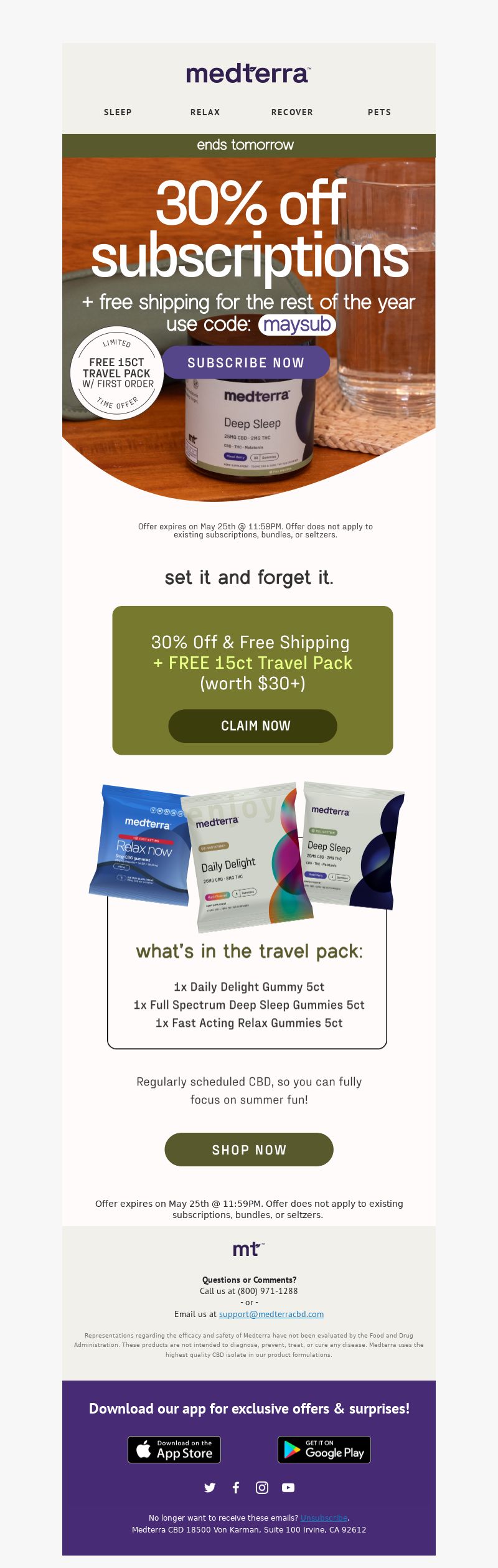Open Medterra's Instagram profile
This screenshot has width=498, height=1568.
click(x=262, y=1488)
